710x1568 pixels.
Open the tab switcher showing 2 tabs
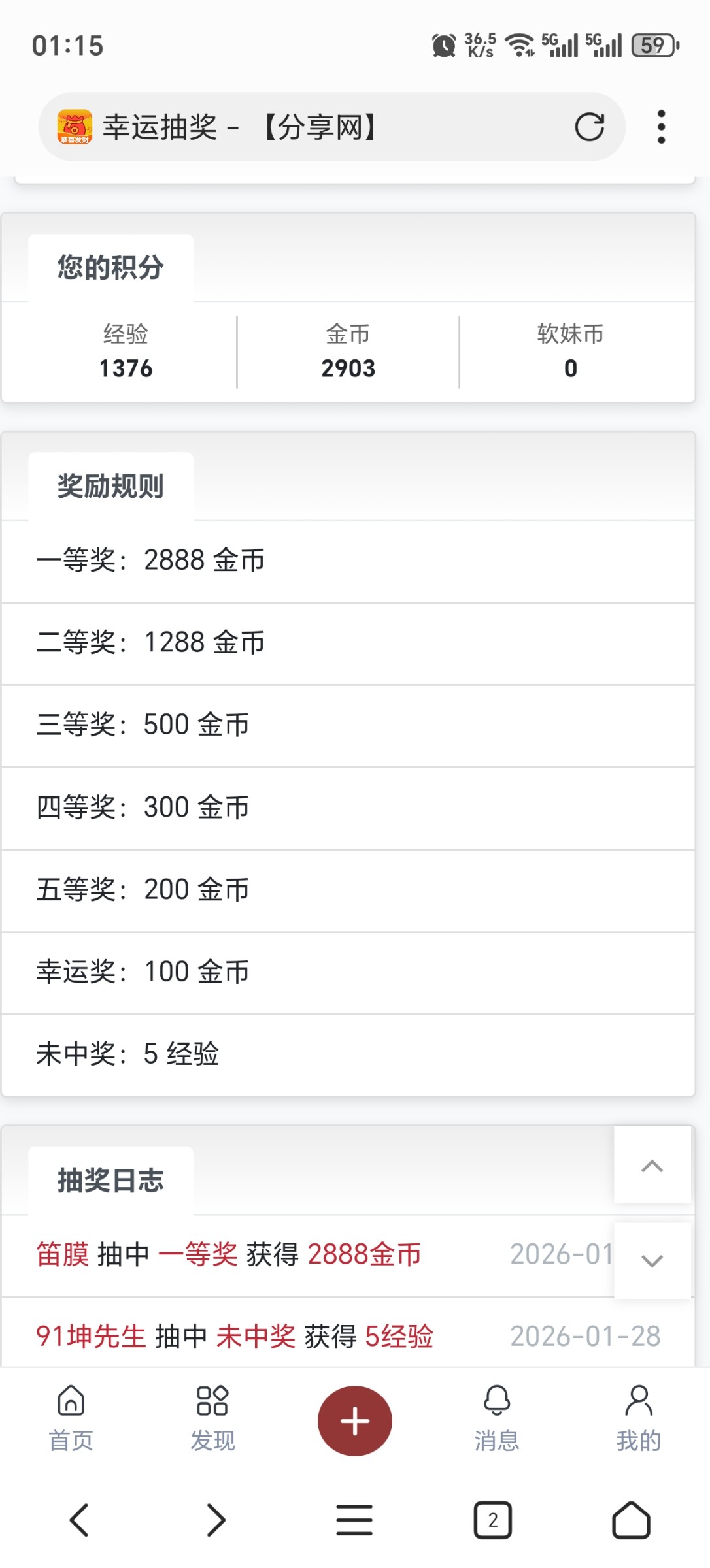click(x=492, y=1520)
